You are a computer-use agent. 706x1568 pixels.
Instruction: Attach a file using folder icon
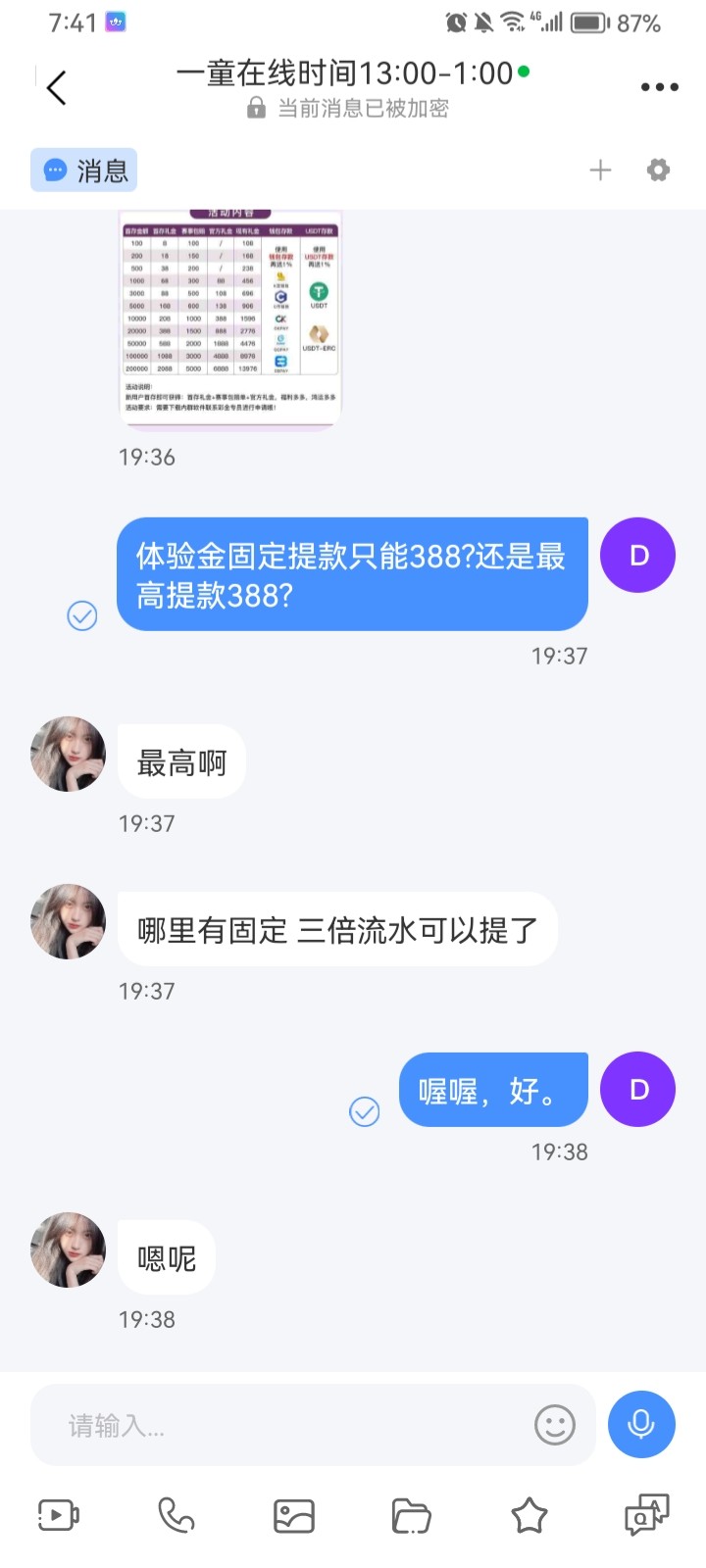[x=411, y=1516]
